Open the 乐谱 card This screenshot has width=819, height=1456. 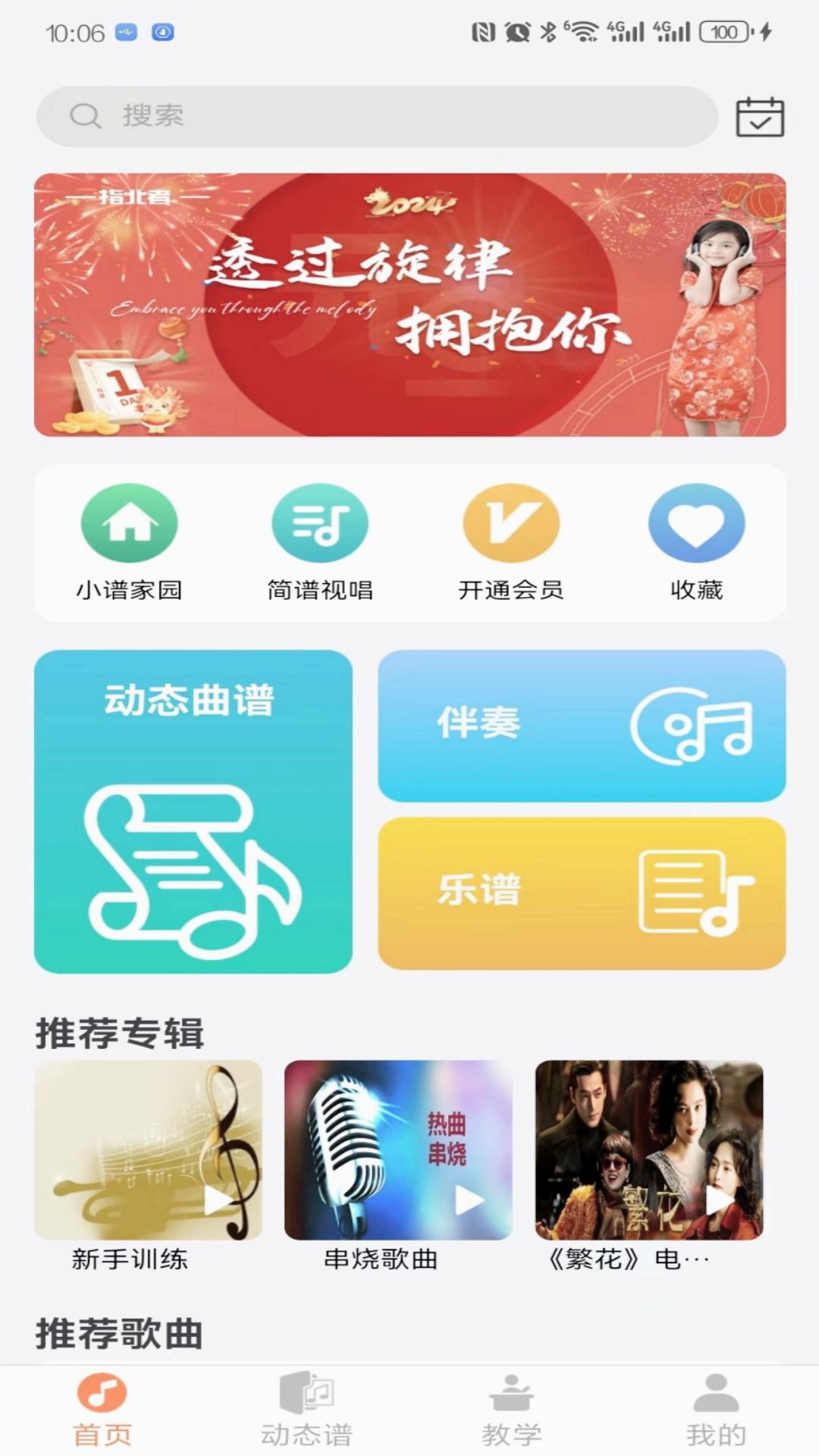[582, 893]
